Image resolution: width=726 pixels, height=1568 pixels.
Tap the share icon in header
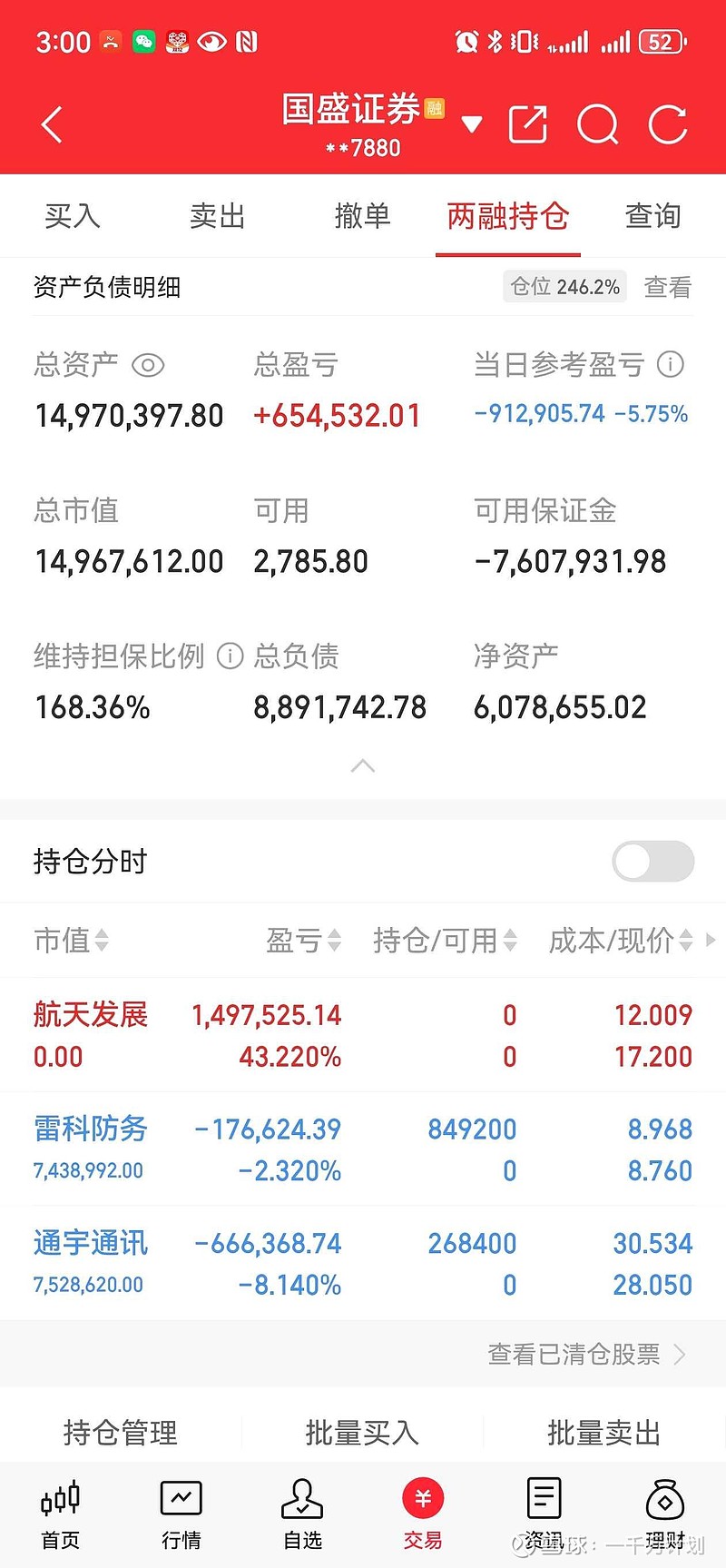(527, 125)
